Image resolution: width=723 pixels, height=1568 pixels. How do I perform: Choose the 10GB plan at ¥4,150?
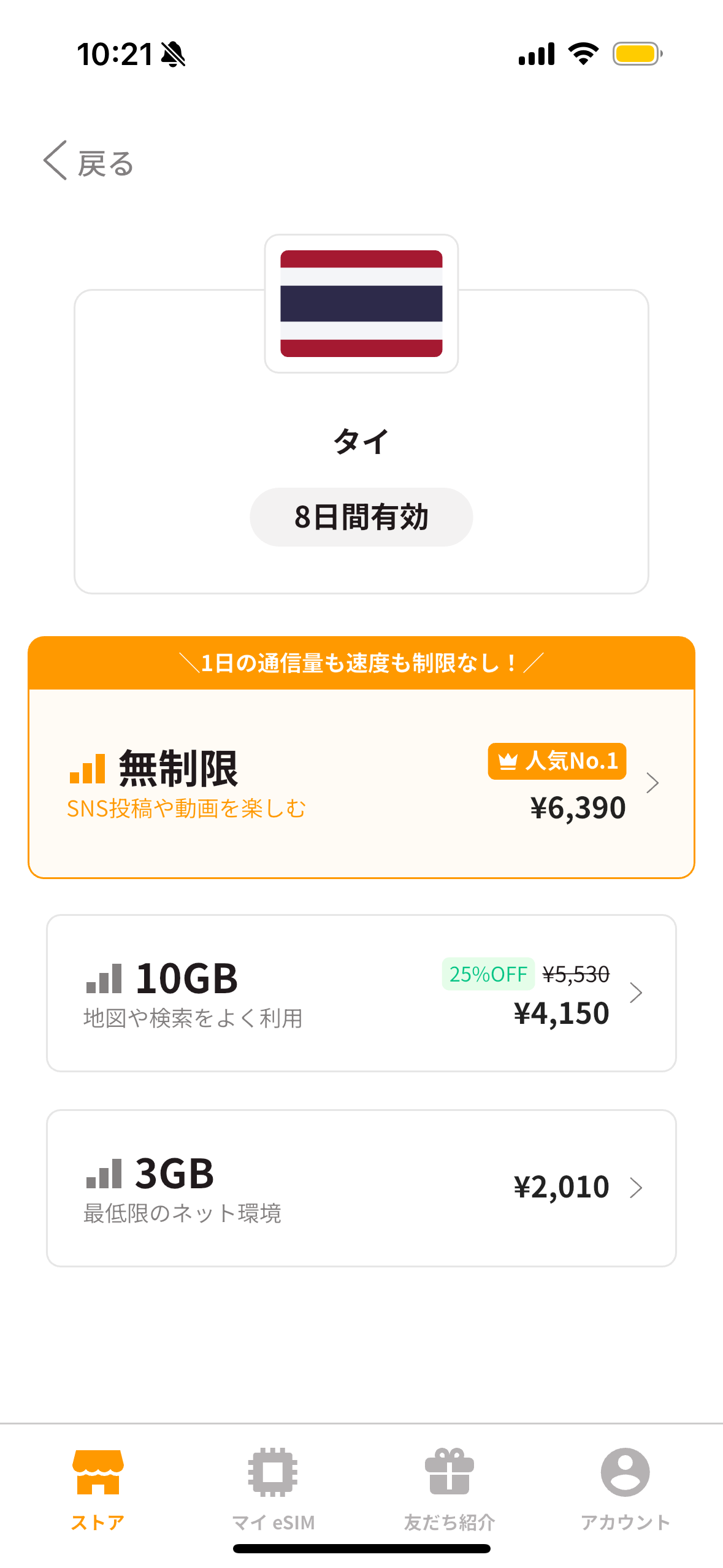coord(361,993)
